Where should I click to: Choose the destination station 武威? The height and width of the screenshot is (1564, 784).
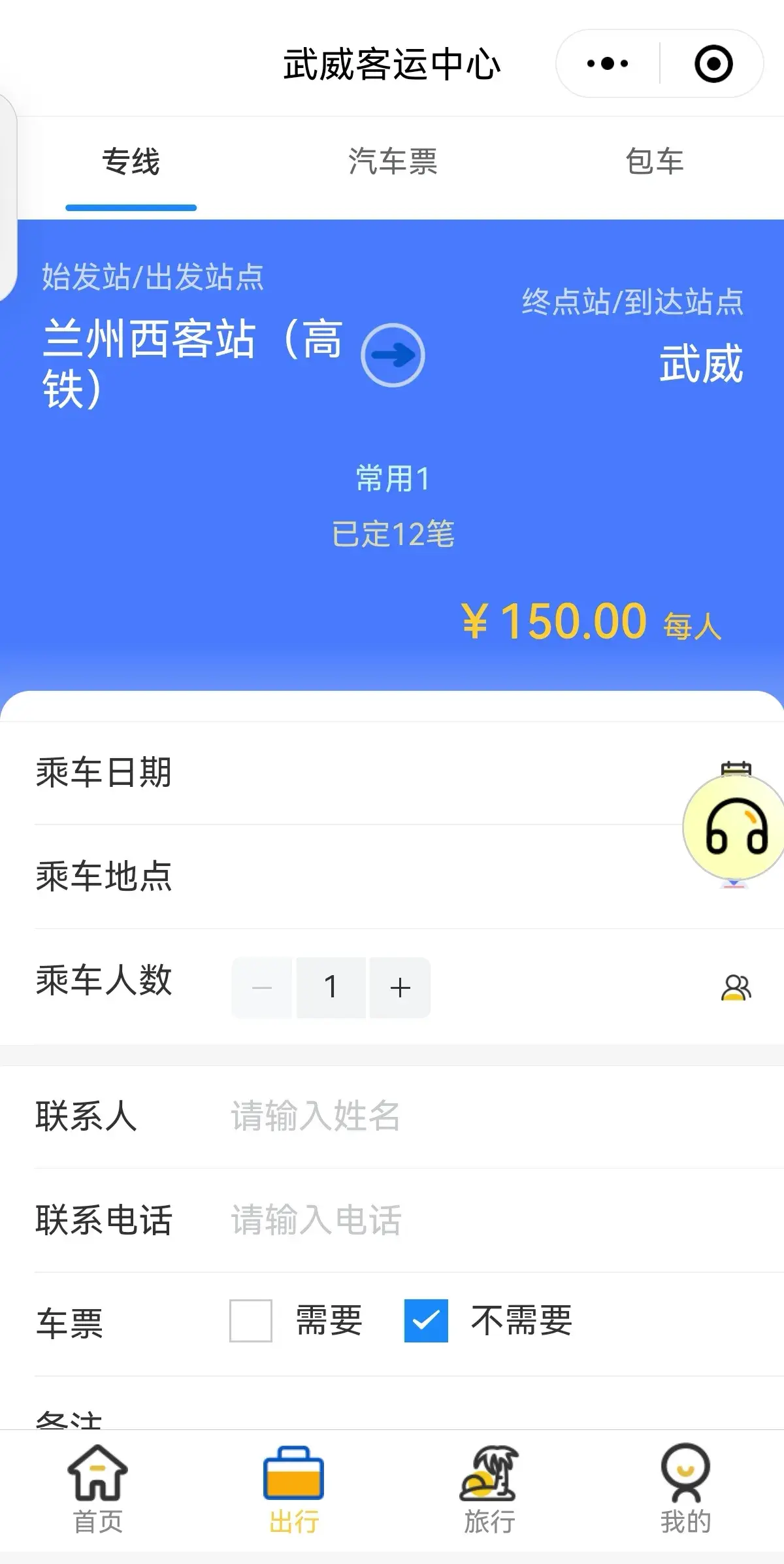point(701,363)
